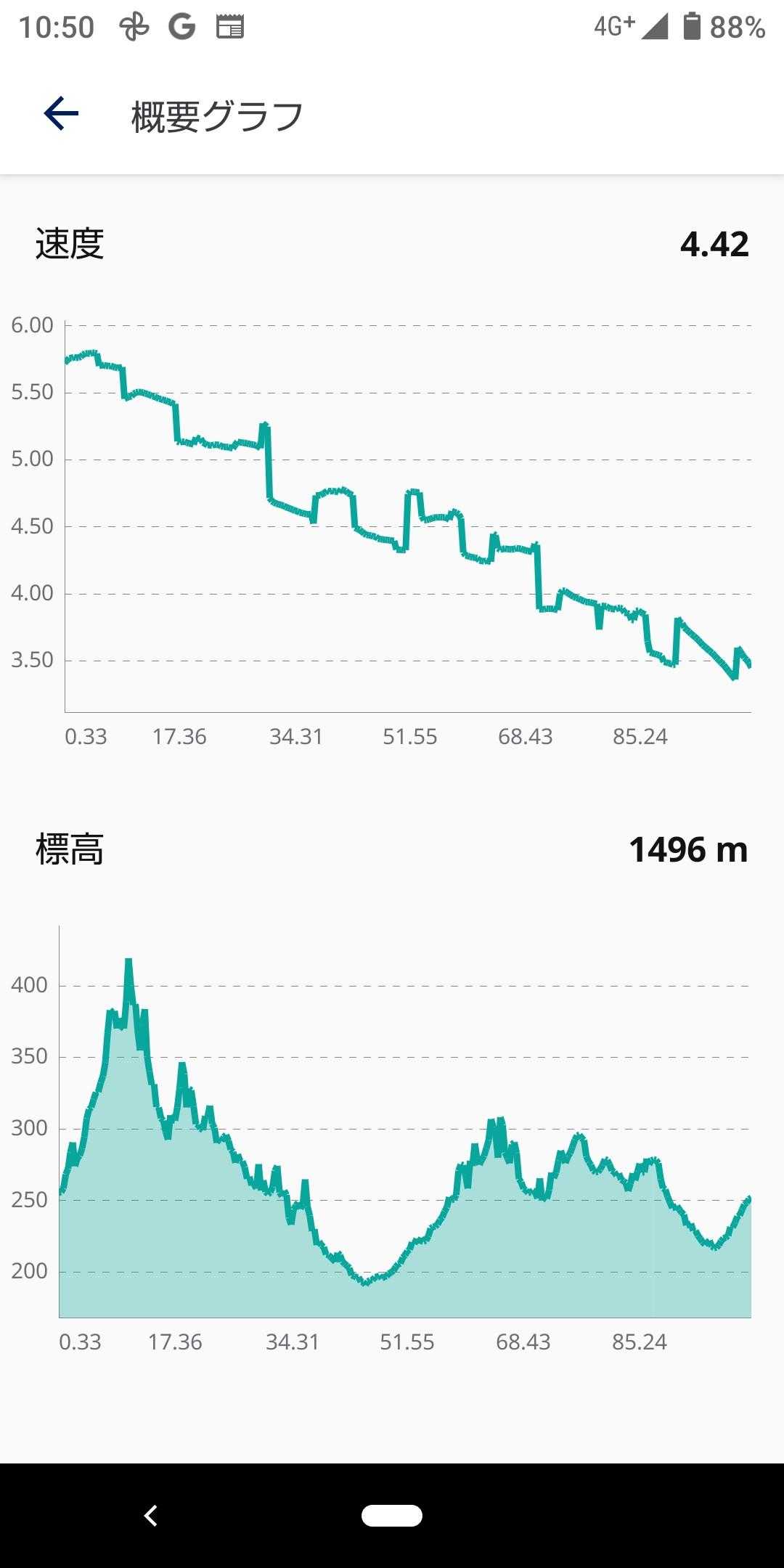The width and height of the screenshot is (784, 1568).
Task: Tap the system back button
Action: pos(150,1516)
